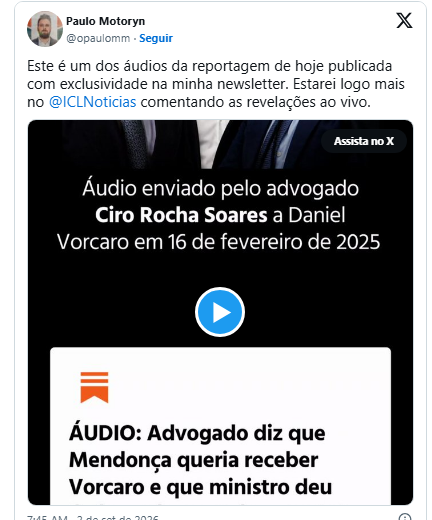Open Paulo Motoryn's profile picture
This screenshot has height=520, width=432.
45,29
